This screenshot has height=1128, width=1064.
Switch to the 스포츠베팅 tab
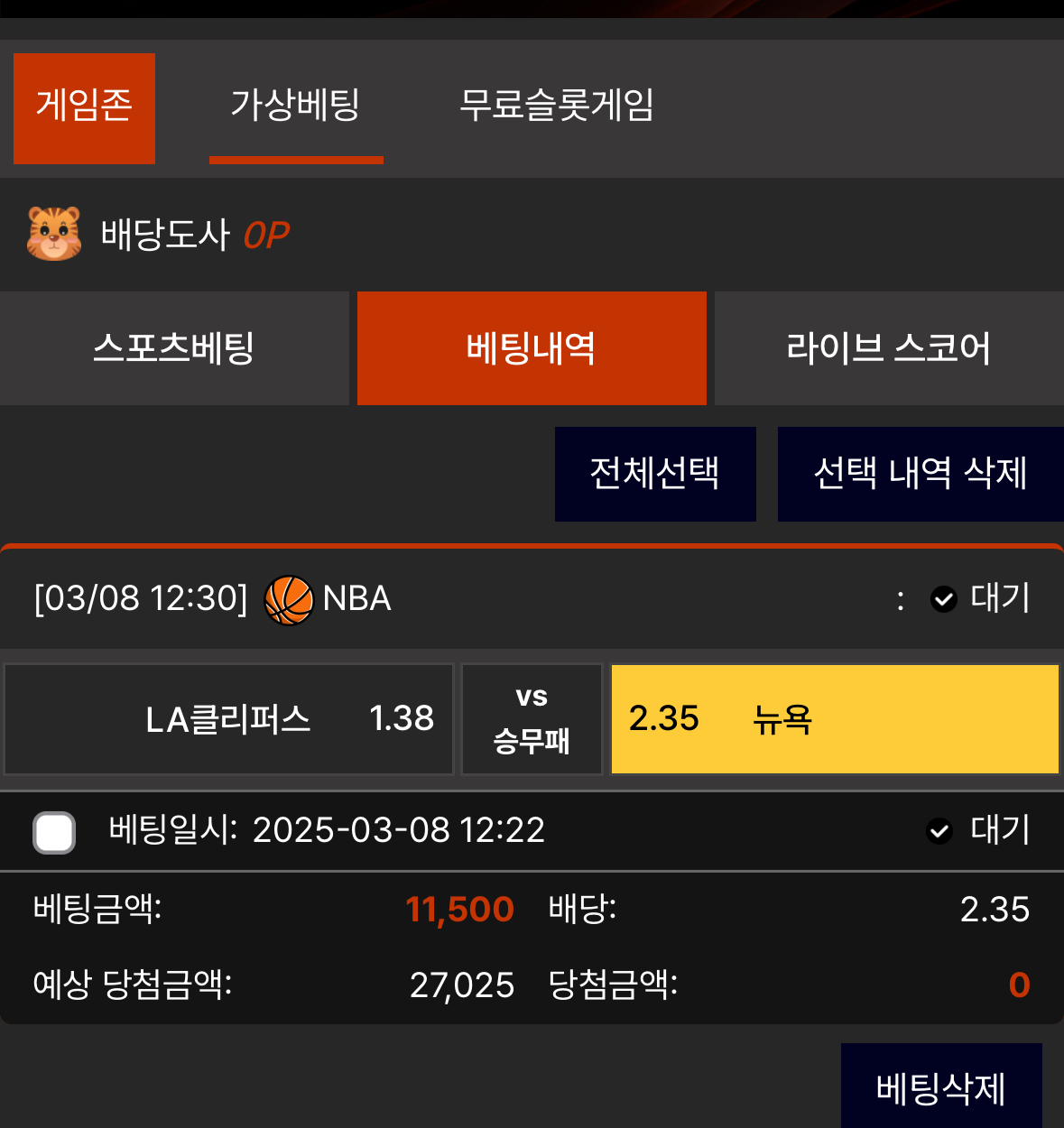pos(174,348)
